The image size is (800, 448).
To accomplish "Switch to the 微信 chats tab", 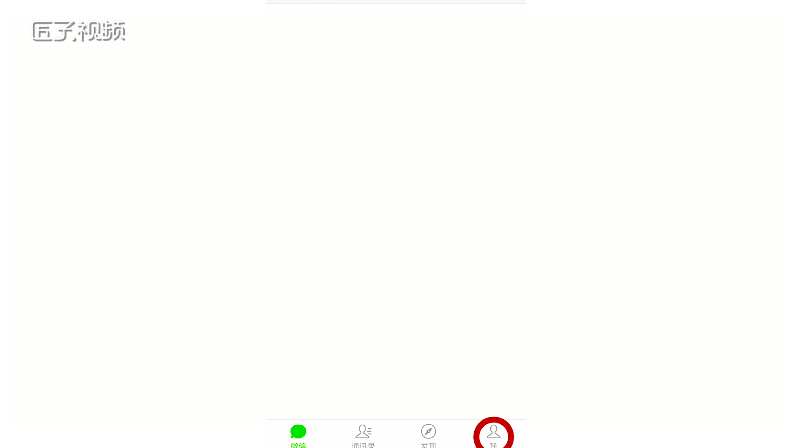I will click(298, 434).
